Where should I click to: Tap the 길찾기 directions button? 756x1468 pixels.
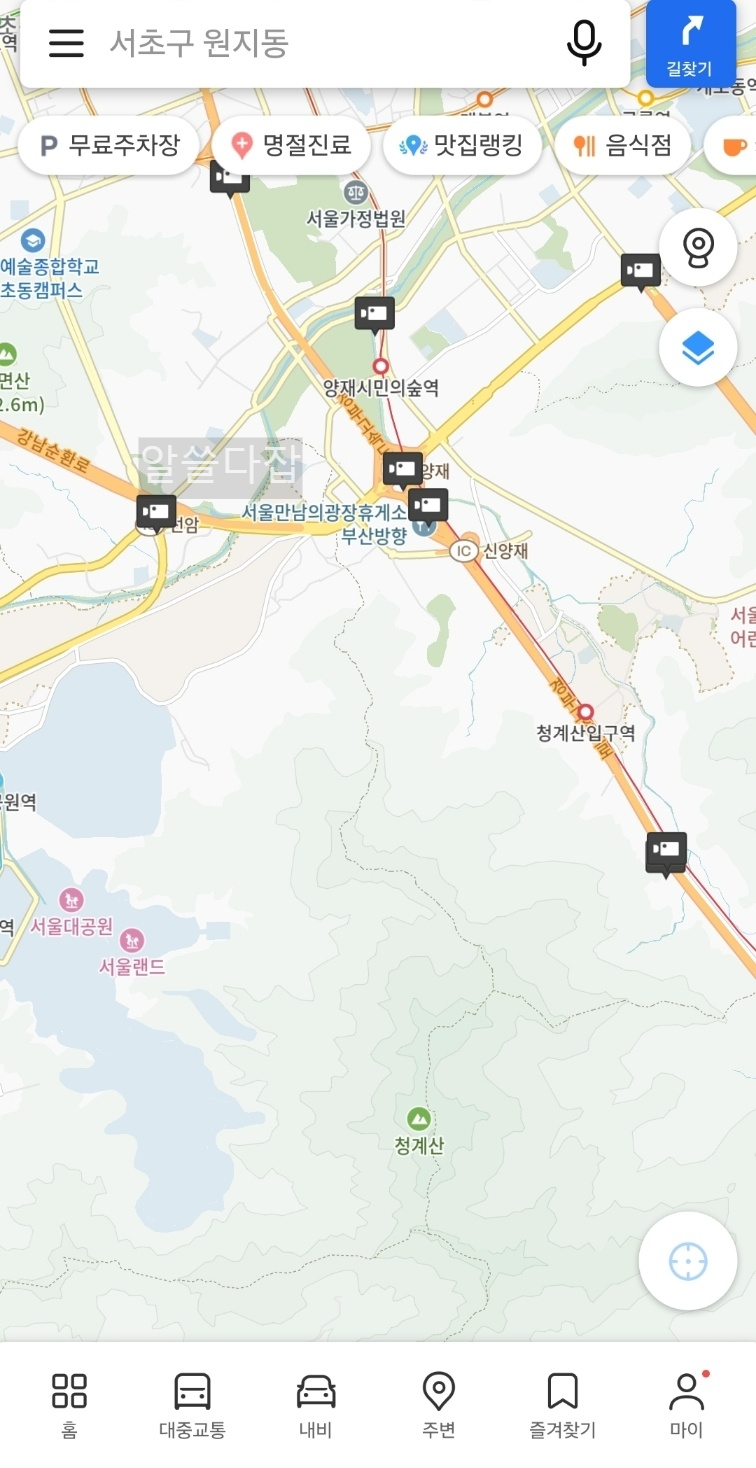(692, 44)
